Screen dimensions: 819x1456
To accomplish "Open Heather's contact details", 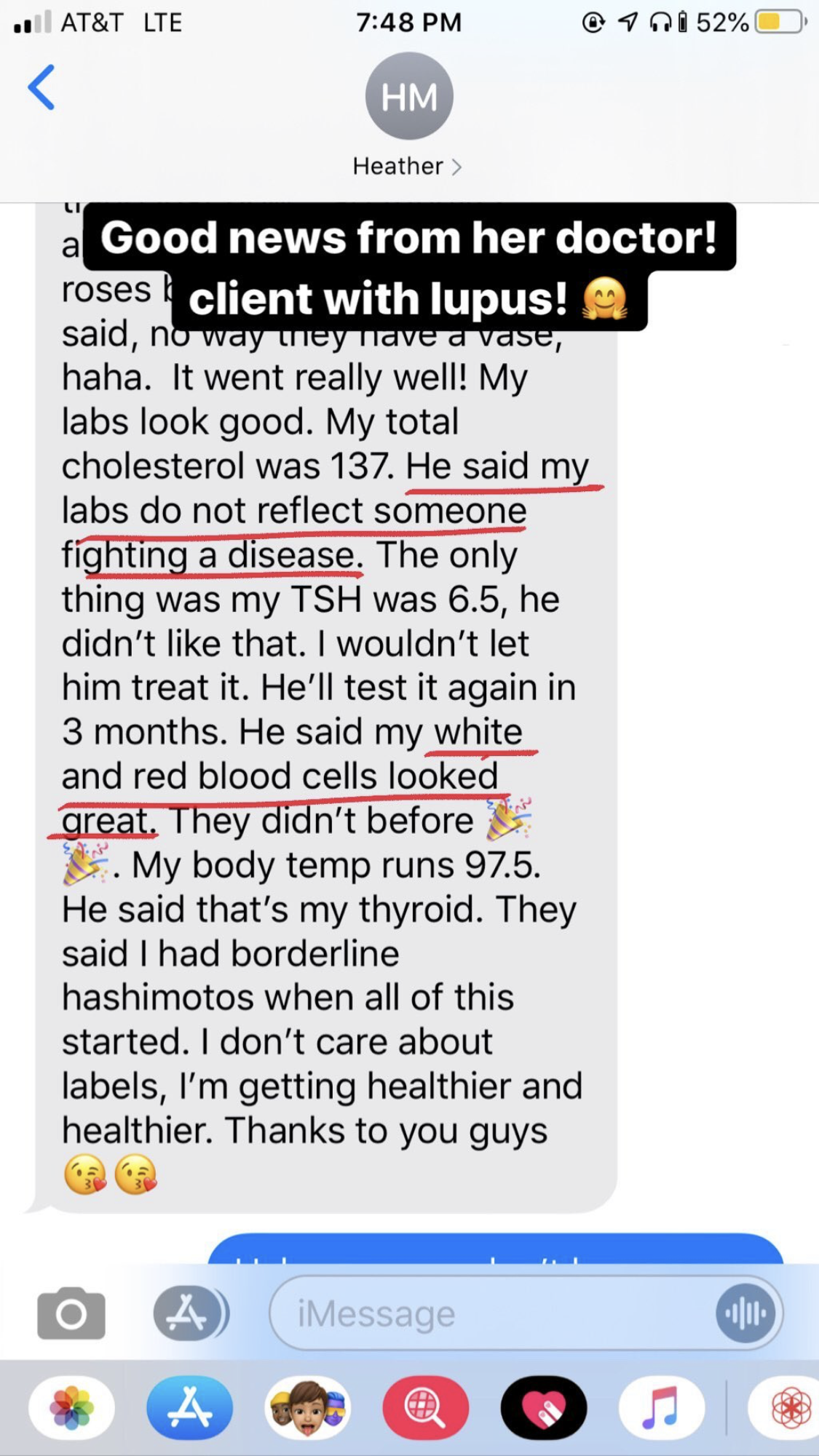I will pos(408,167).
